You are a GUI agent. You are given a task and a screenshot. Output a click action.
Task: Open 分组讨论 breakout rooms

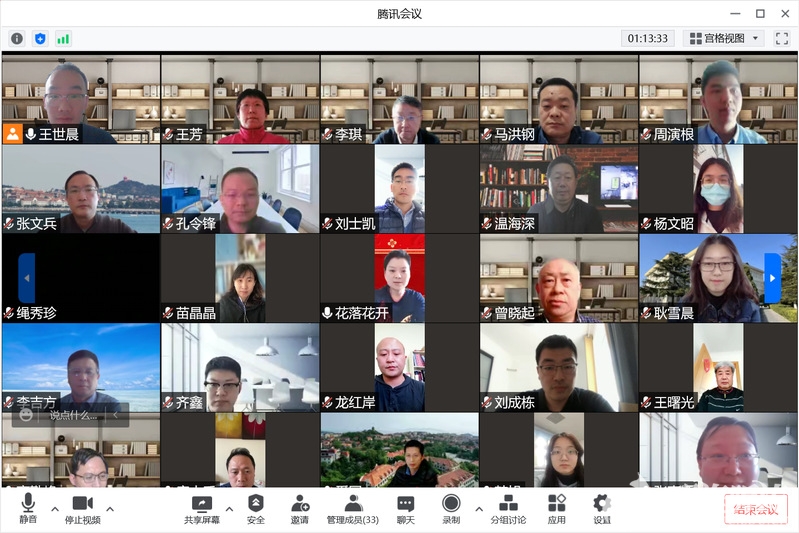point(508,508)
